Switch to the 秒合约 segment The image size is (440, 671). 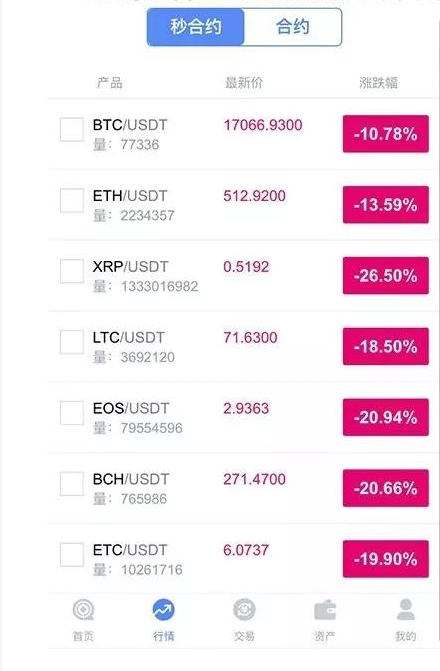(x=196, y=27)
